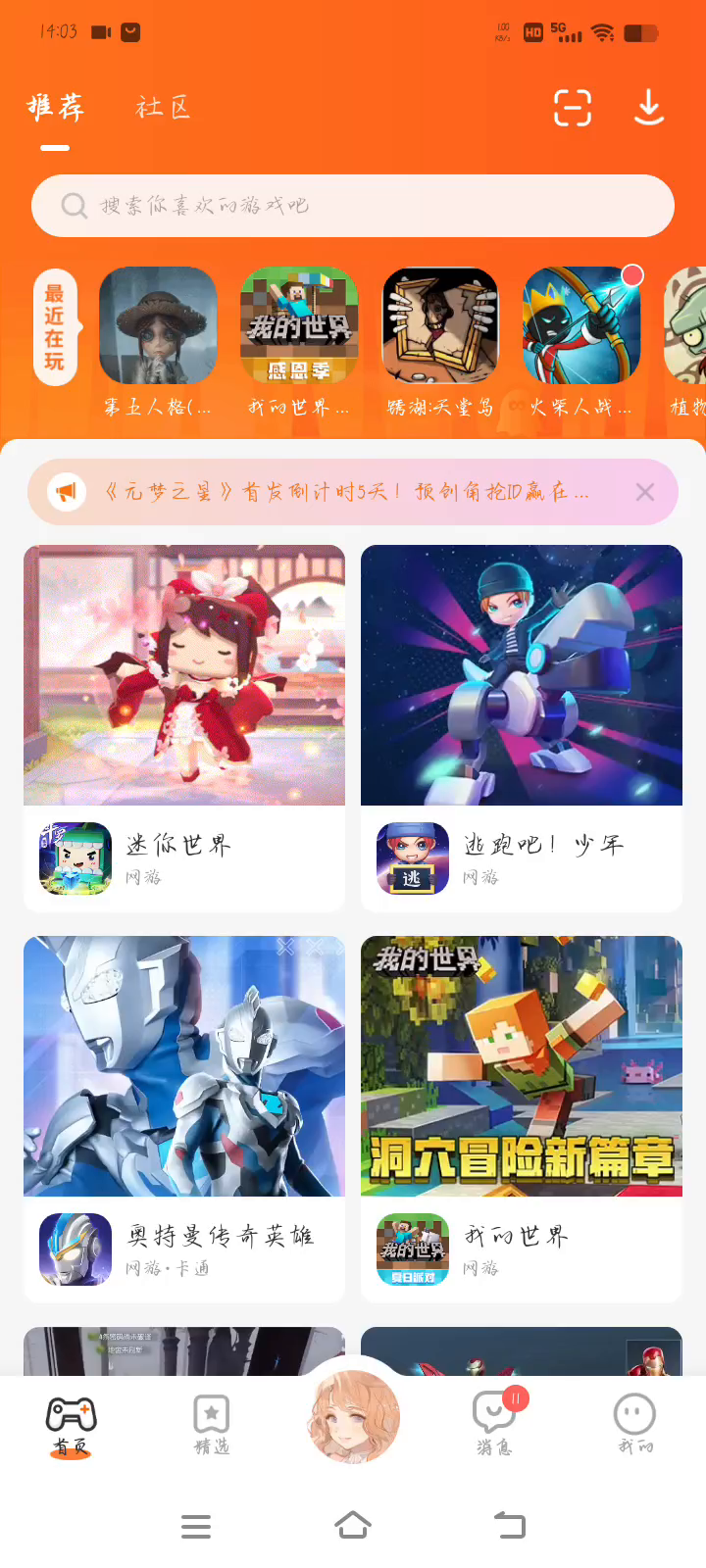This screenshot has height=1568, width=706.
Task: Tap the center avatar button
Action: click(354, 1416)
